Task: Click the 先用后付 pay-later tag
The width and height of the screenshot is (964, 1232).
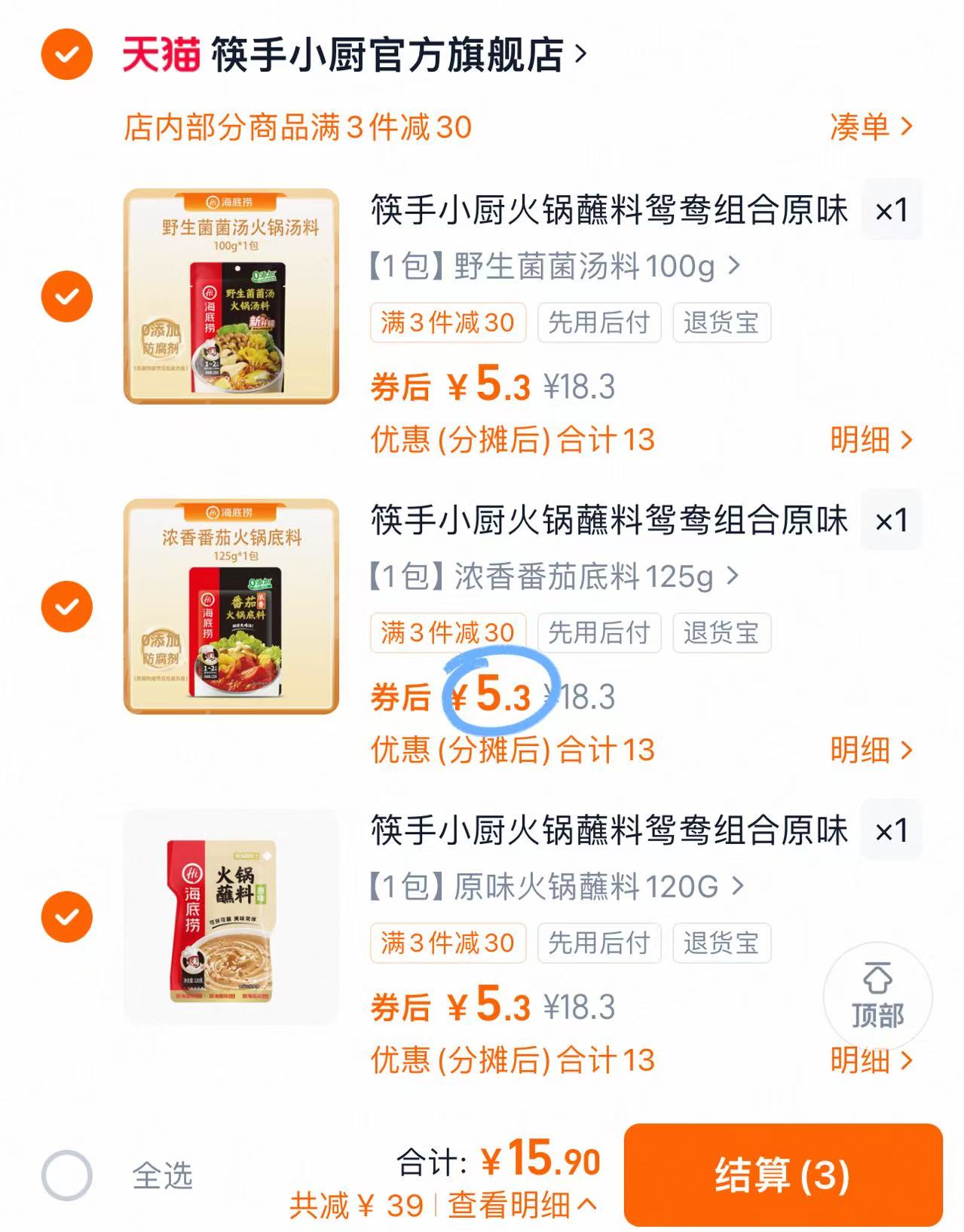Action: (x=599, y=323)
